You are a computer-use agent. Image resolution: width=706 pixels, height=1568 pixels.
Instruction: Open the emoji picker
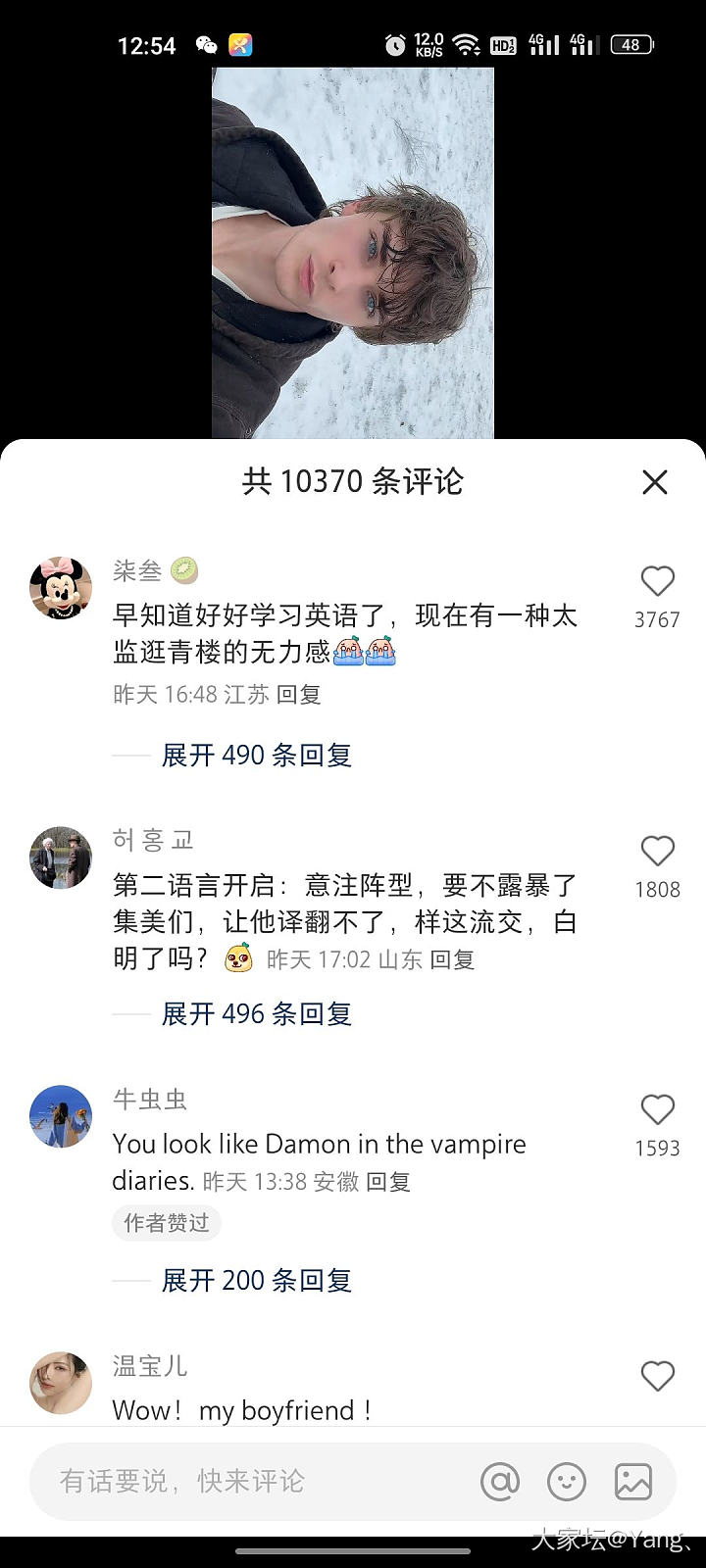567,1482
